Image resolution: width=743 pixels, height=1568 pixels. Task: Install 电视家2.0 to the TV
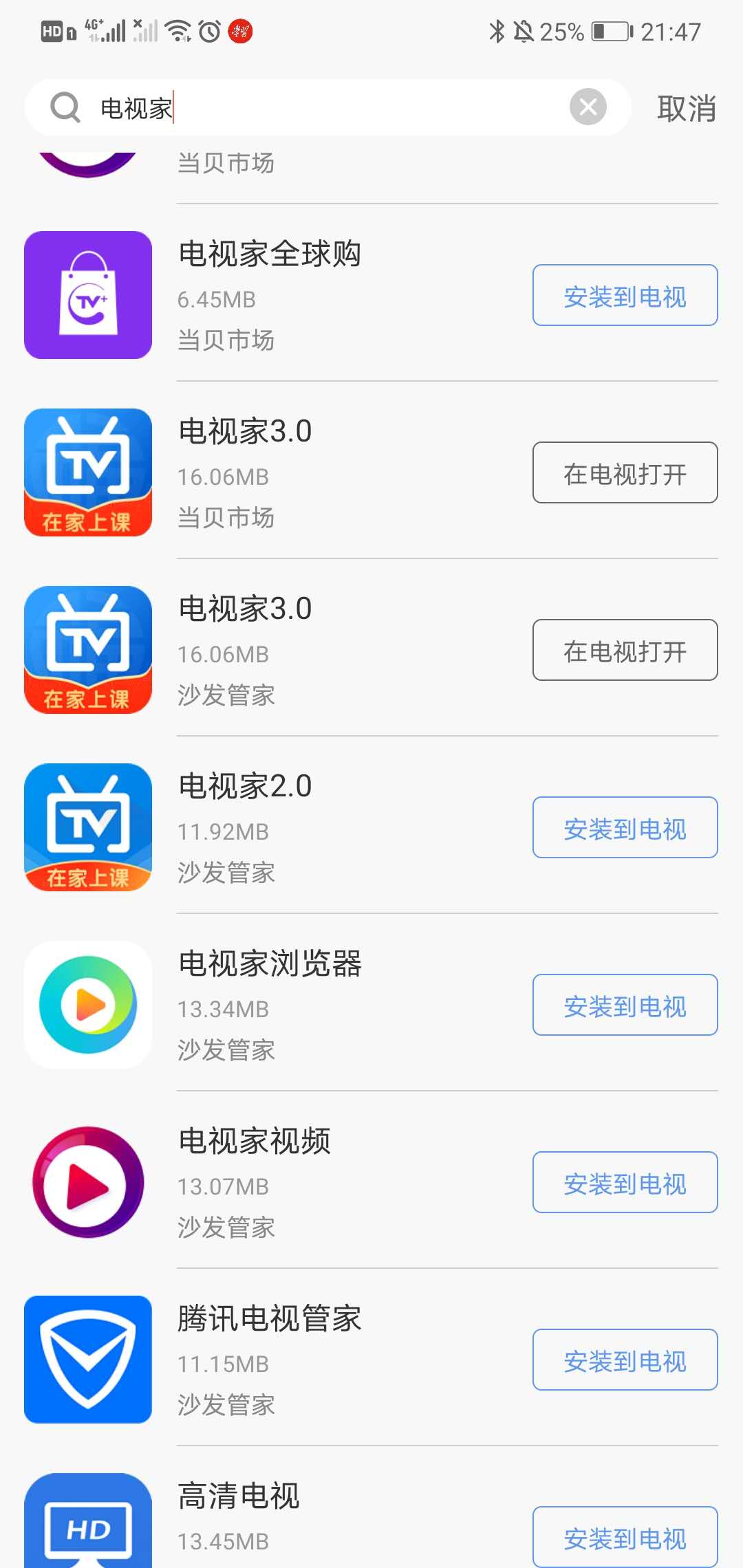[x=625, y=827]
